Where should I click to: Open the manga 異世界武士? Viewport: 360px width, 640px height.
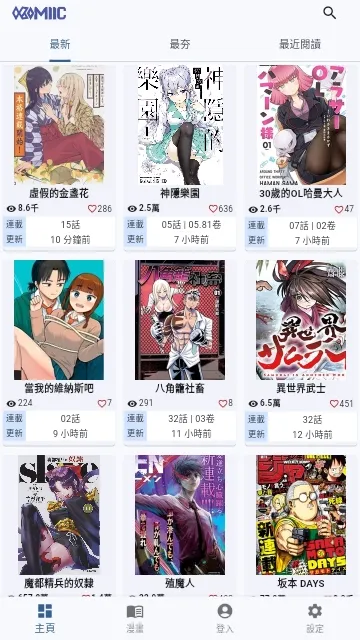tap(301, 353)
